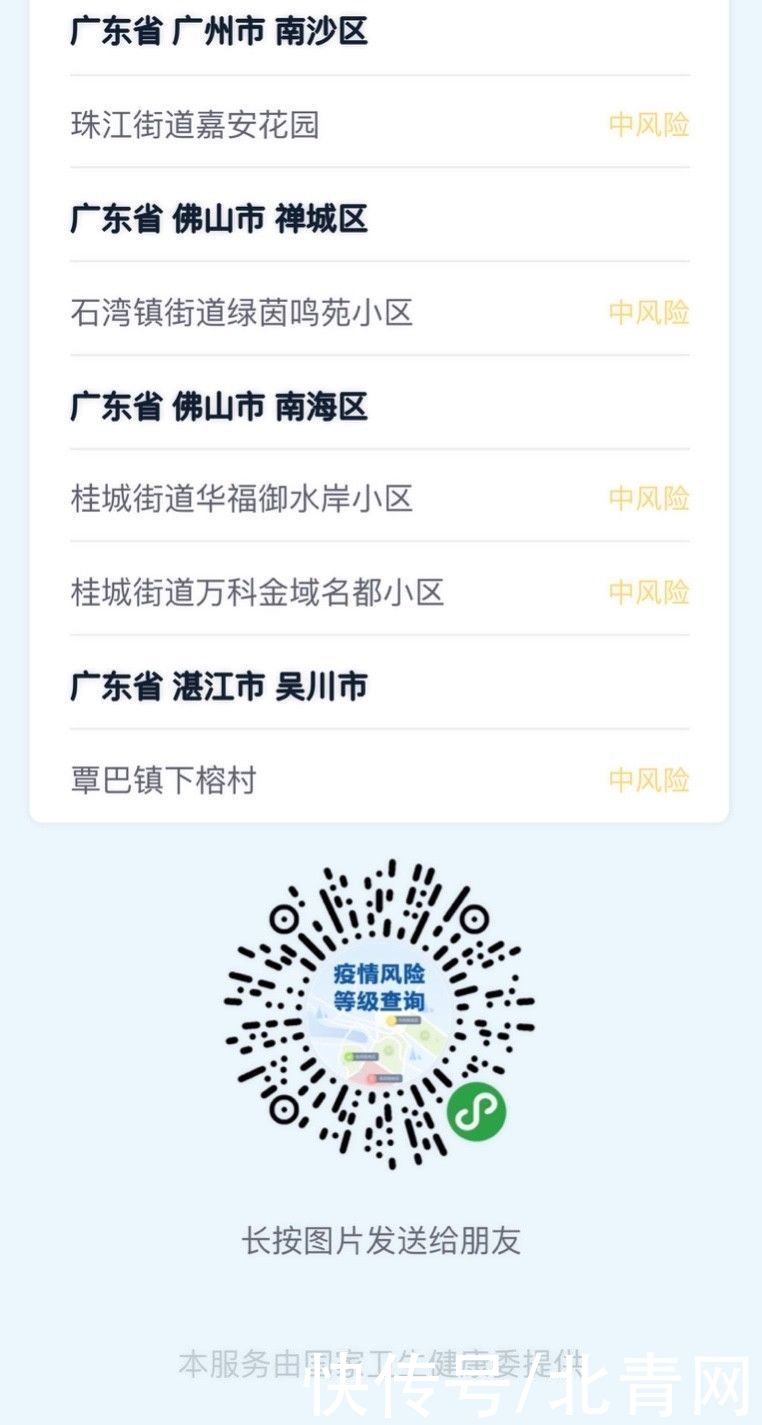Viewport: 762px width, 1425px height.
Task: Click the 长按图片发送给朋友 caption
Action: click(x=381, y=1240)
